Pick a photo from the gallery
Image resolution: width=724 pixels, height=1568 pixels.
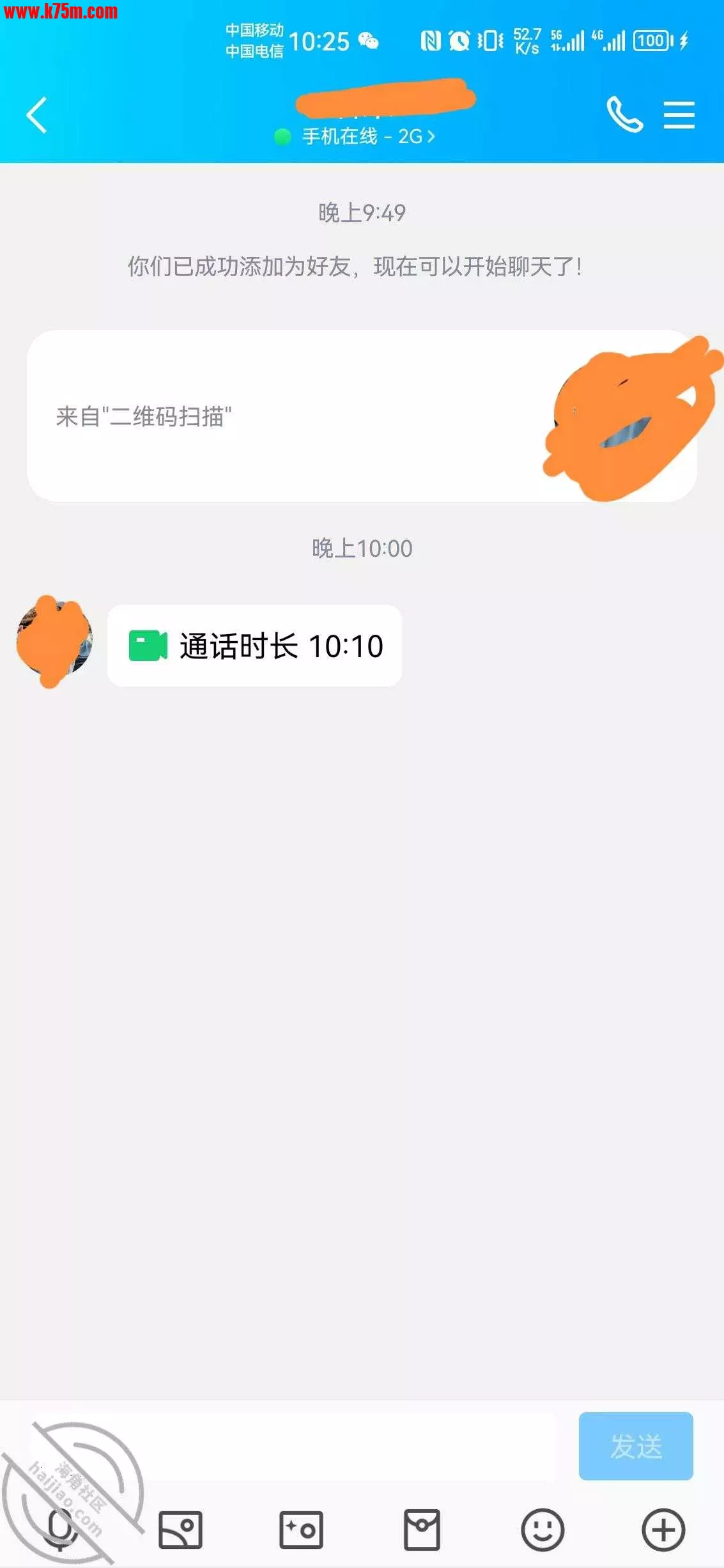pyautogui.click(x=180, y=1530)
